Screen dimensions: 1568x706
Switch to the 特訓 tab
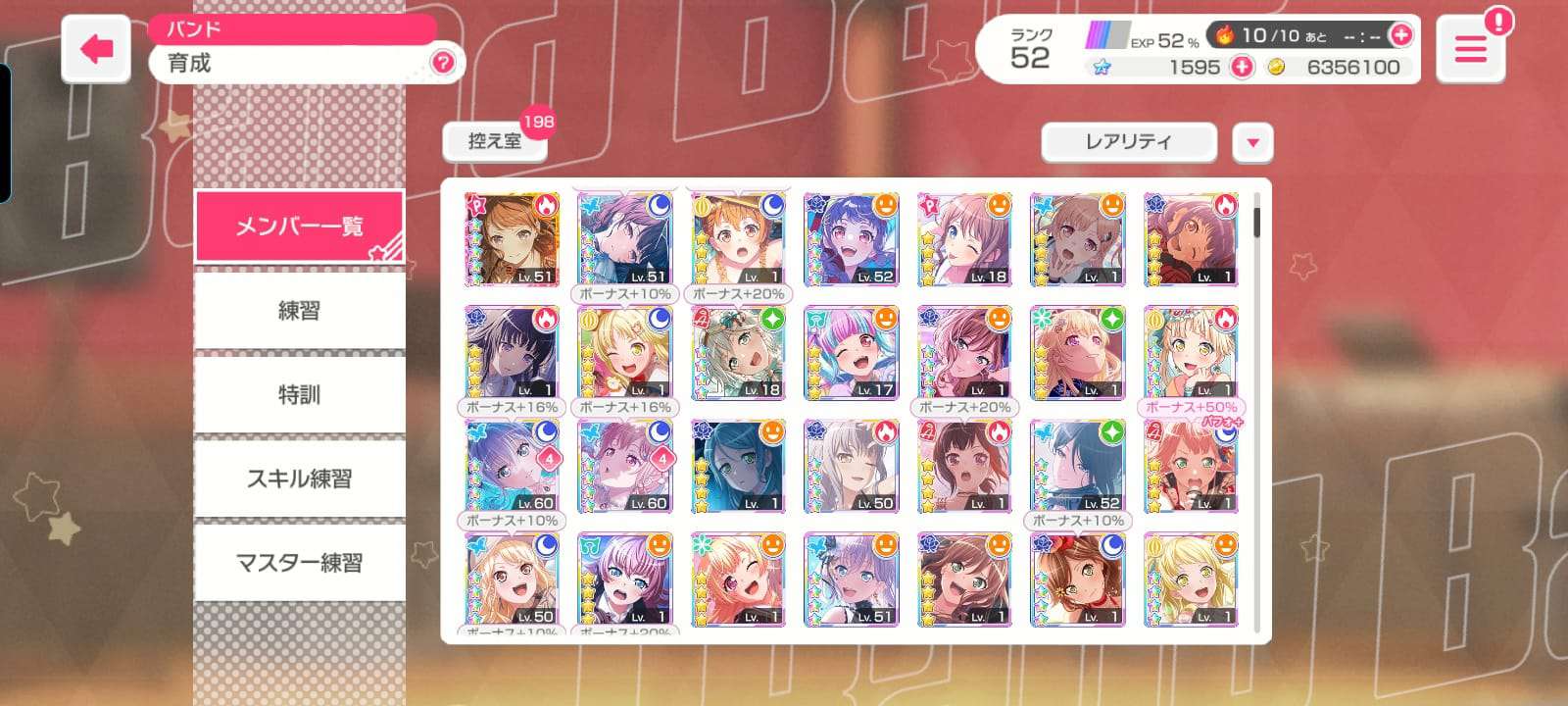(299, 395)
